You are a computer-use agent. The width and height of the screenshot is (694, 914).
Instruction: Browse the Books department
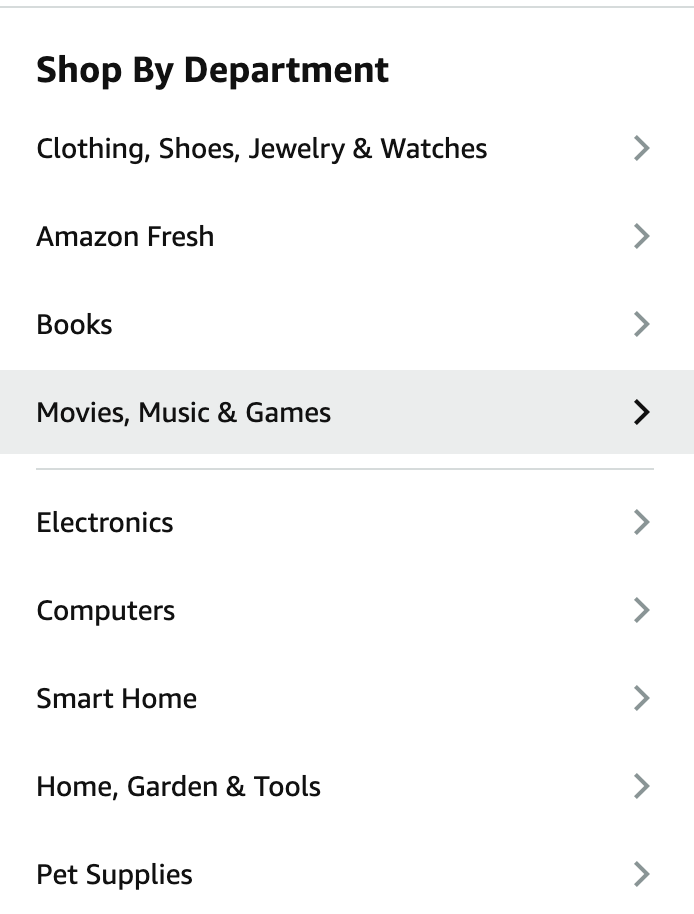75,325
